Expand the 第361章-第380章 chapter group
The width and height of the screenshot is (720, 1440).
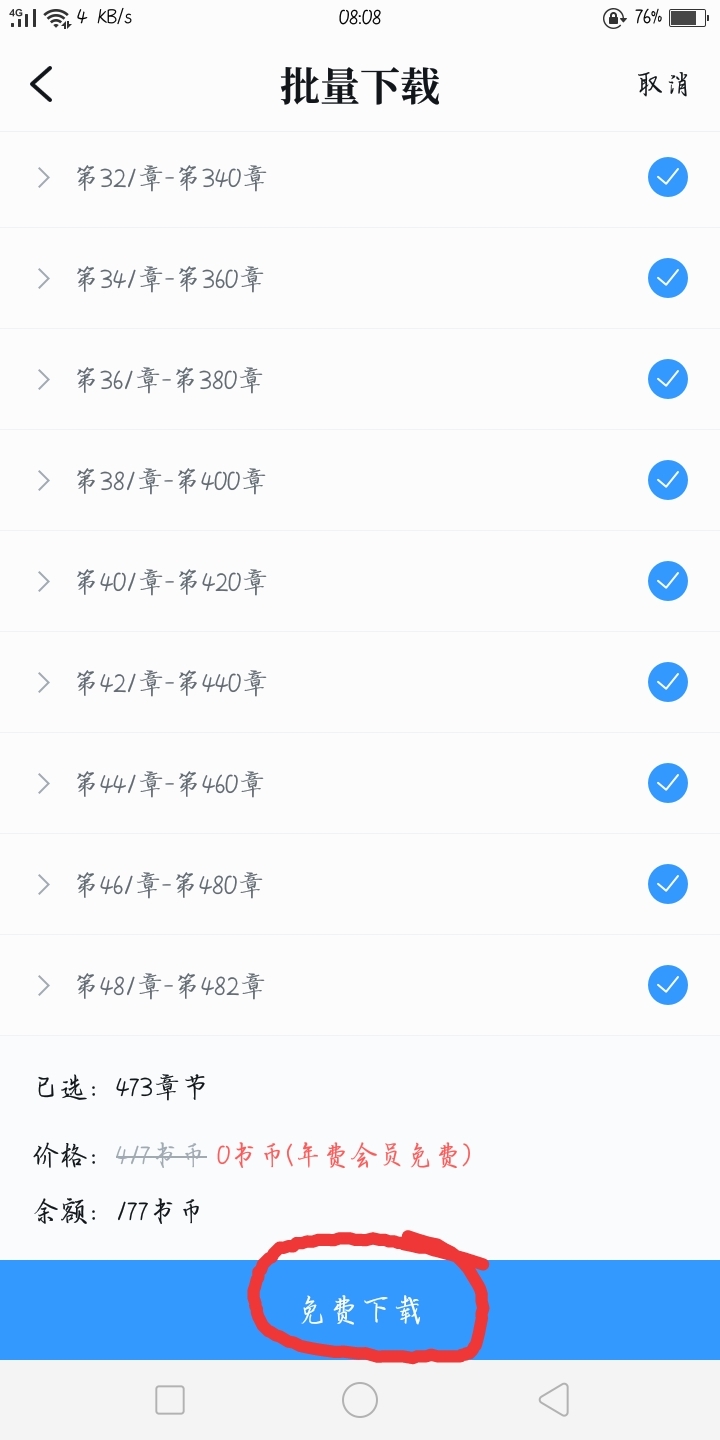point(44,379)
